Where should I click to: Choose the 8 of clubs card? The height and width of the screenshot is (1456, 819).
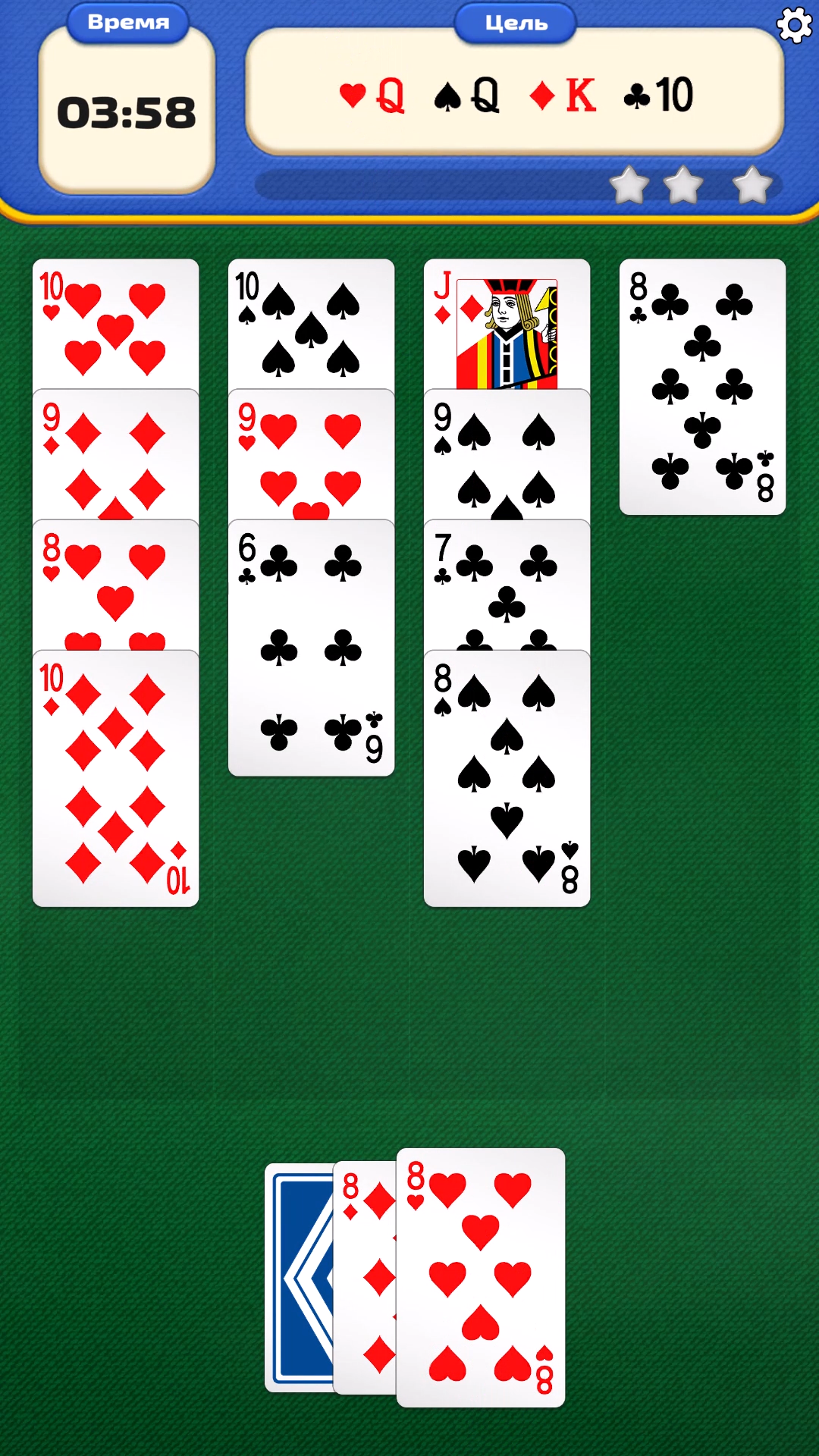click(x=702, y=387)
